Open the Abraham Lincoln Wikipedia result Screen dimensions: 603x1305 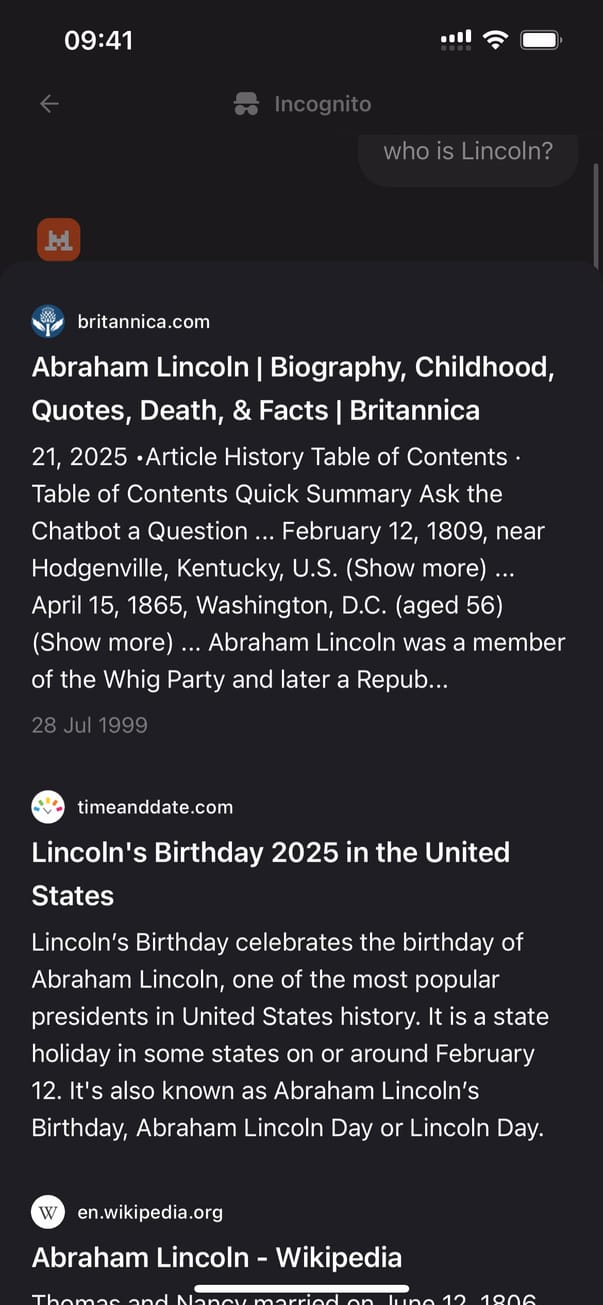pos(216,1257)
